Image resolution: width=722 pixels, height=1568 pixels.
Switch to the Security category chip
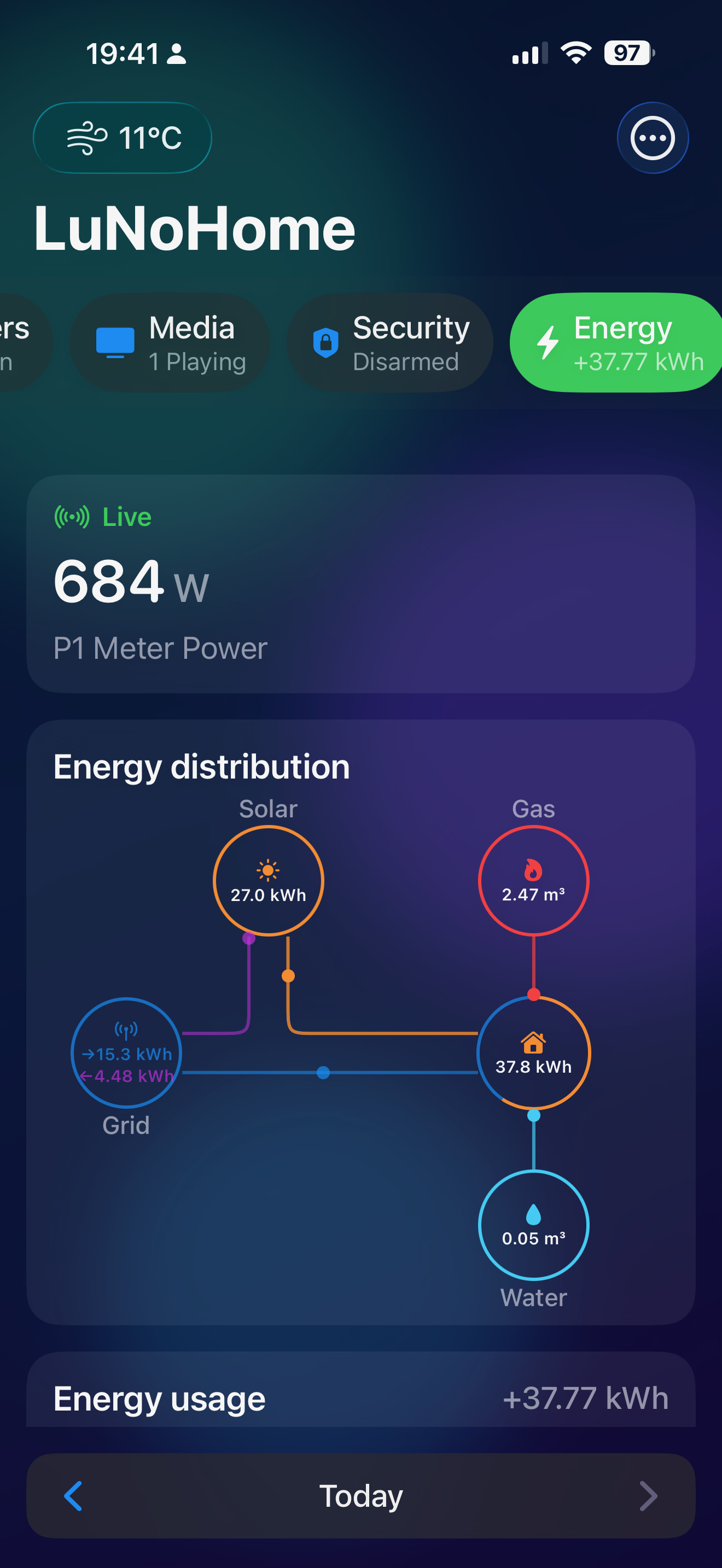point(390,343)
